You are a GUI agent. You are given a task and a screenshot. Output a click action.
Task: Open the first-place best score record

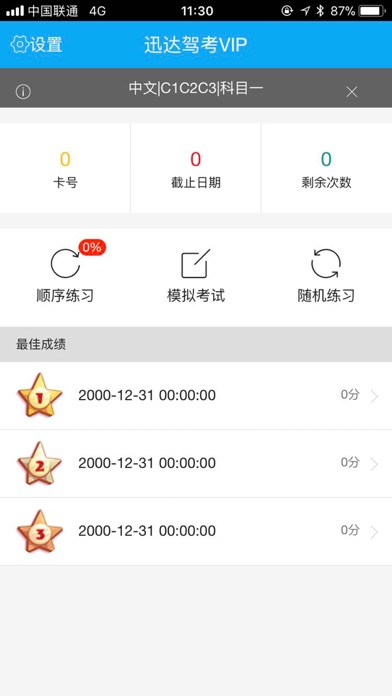point(196,395)
